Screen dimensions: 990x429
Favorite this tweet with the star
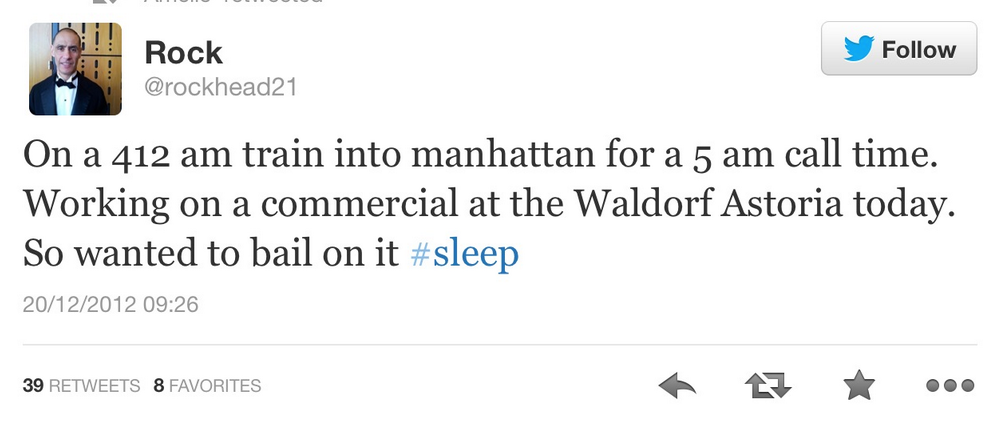click(x=859, y=384)
